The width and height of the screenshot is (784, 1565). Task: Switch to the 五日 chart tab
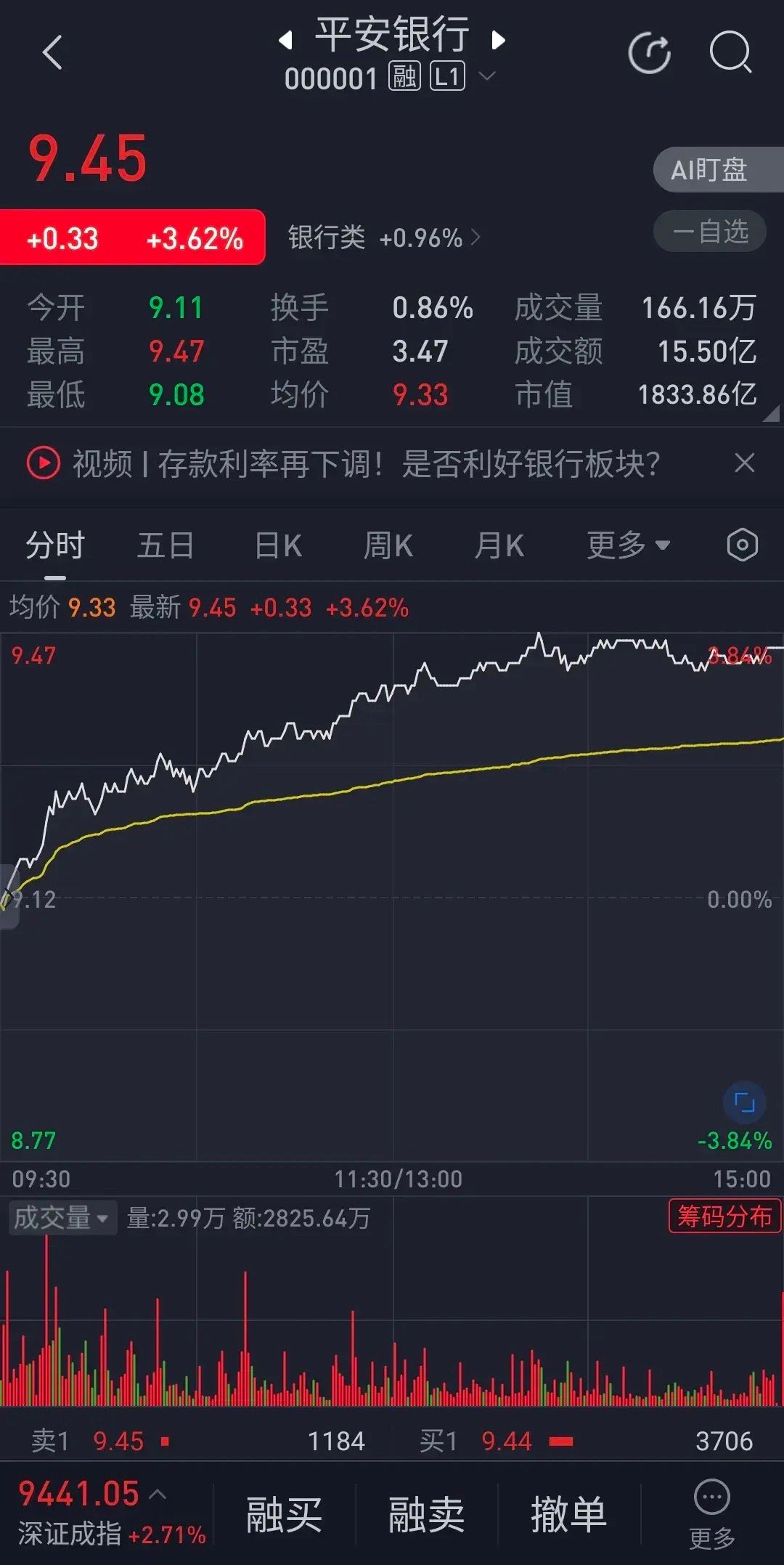[x=166, y=546]
